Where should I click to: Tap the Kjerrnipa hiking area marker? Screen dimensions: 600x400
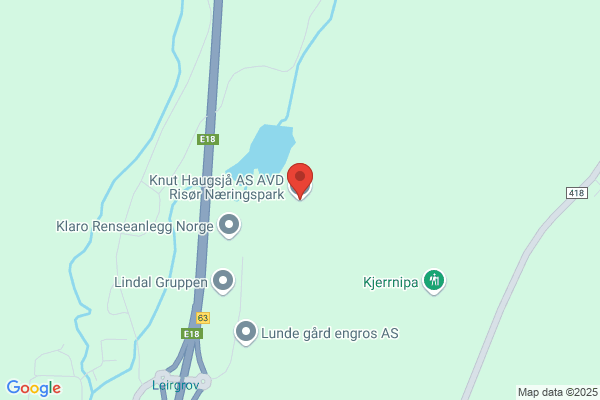434,282
